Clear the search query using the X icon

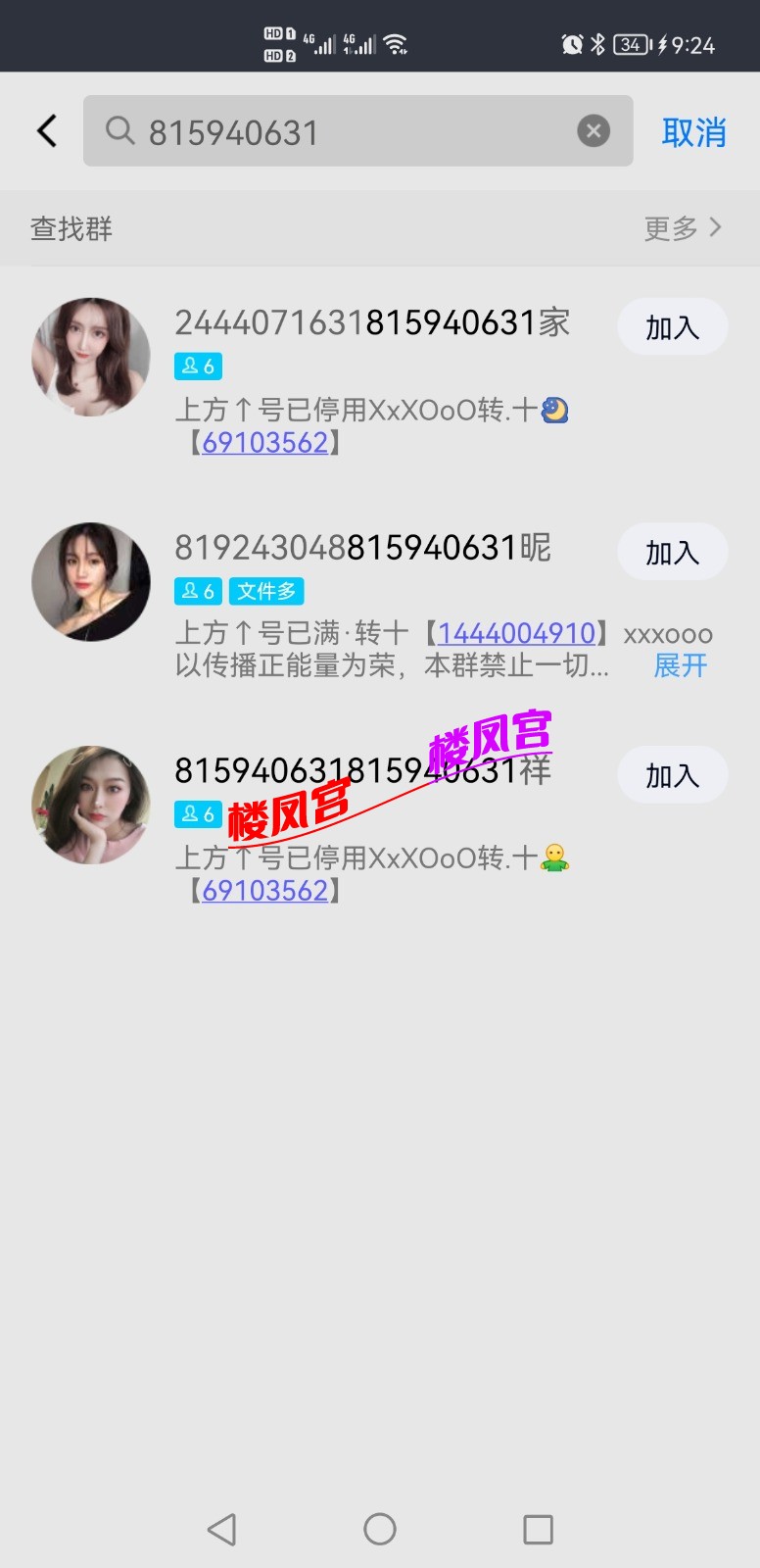coord(593,130)
